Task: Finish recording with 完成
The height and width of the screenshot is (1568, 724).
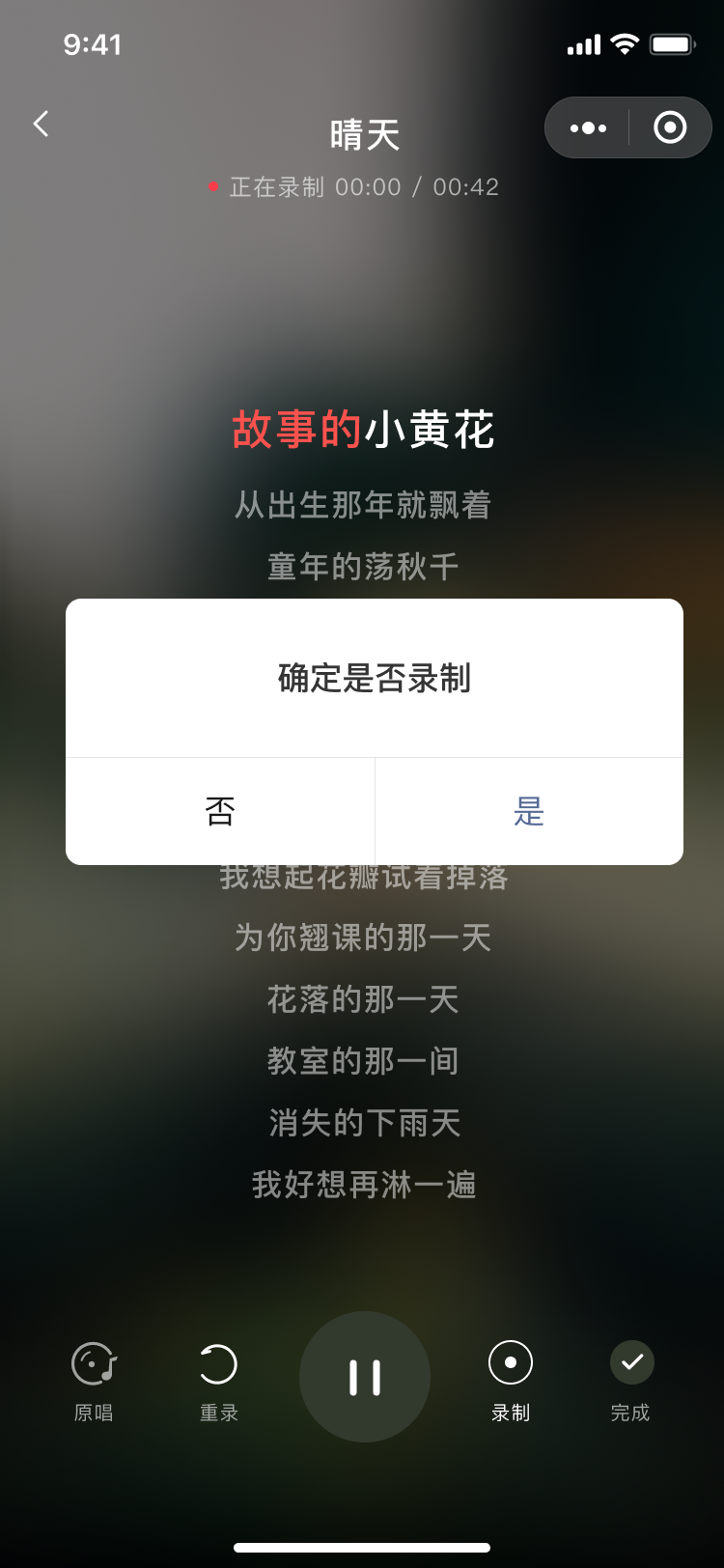Action: point(631,1383)
